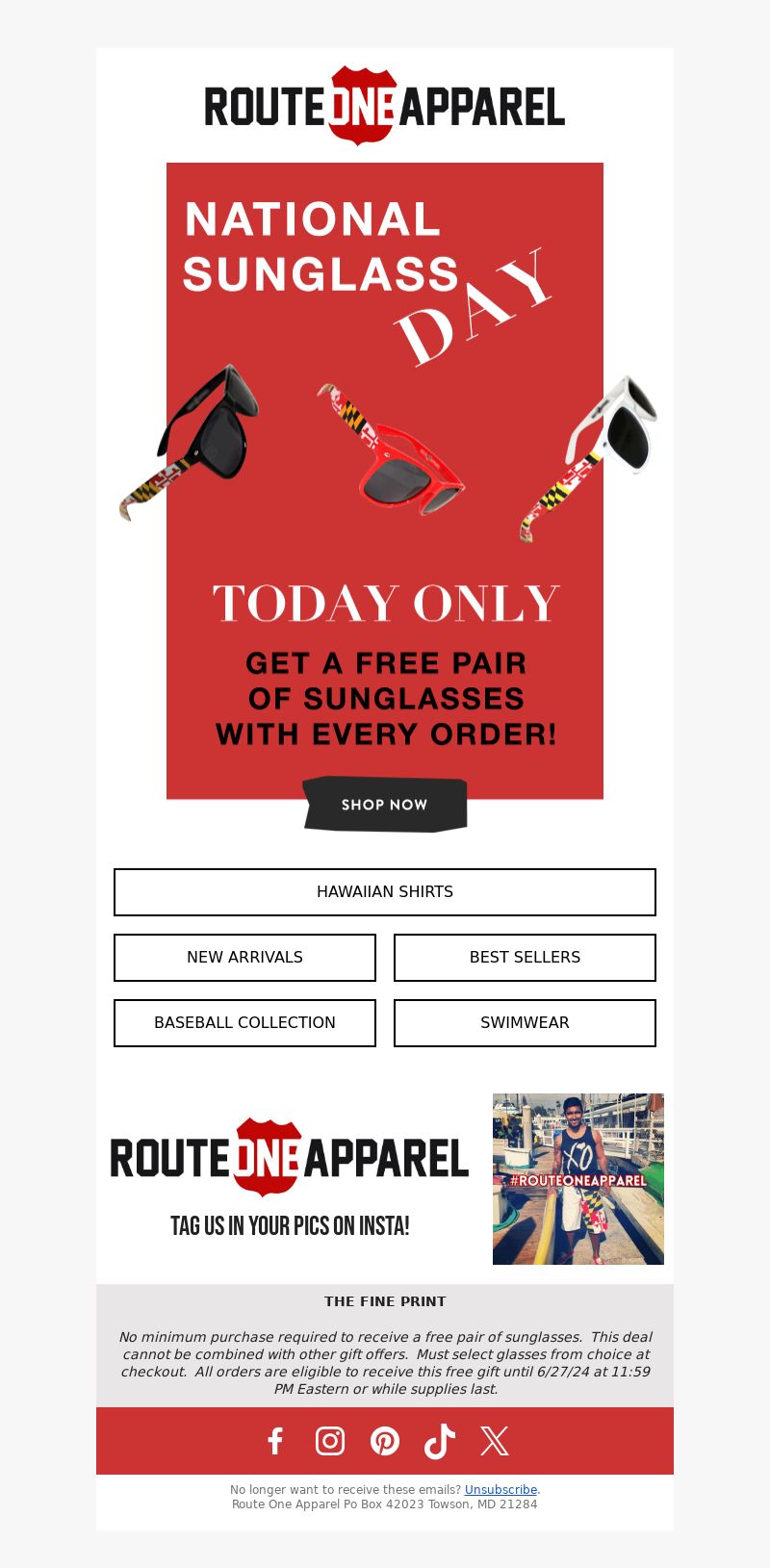Shop the Swimwear category
The image size is (770, 1568).
click(525, 1023)
